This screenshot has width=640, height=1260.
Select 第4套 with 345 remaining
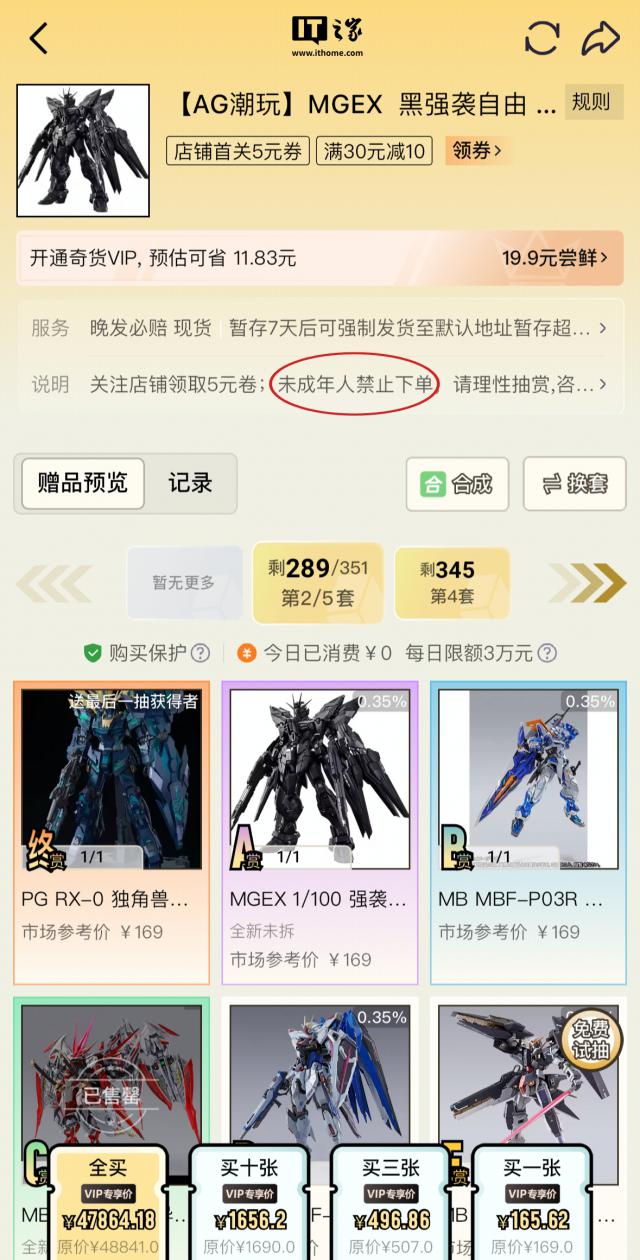point(452,582)
